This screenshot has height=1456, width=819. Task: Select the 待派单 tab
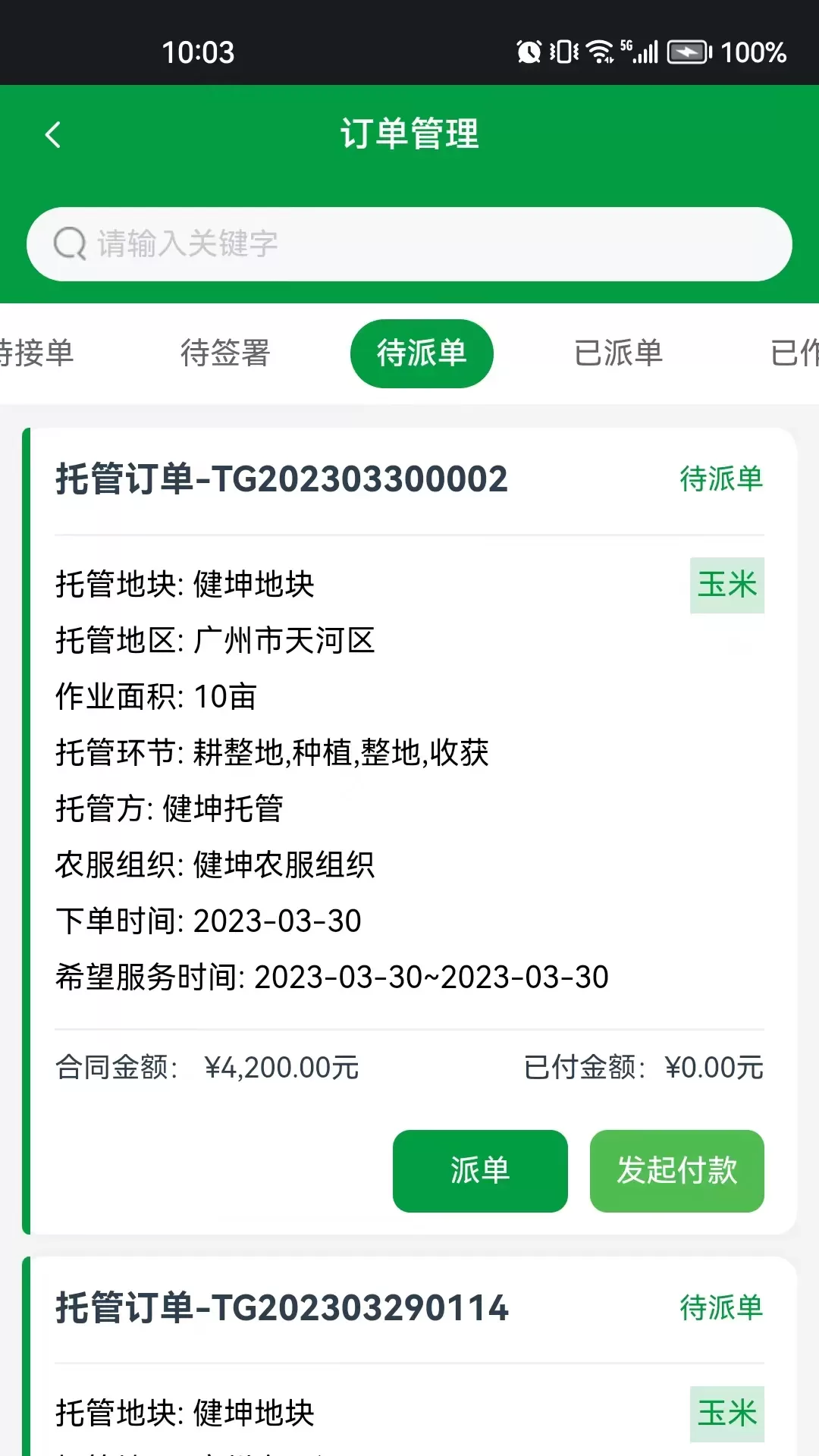coord(422,353)
